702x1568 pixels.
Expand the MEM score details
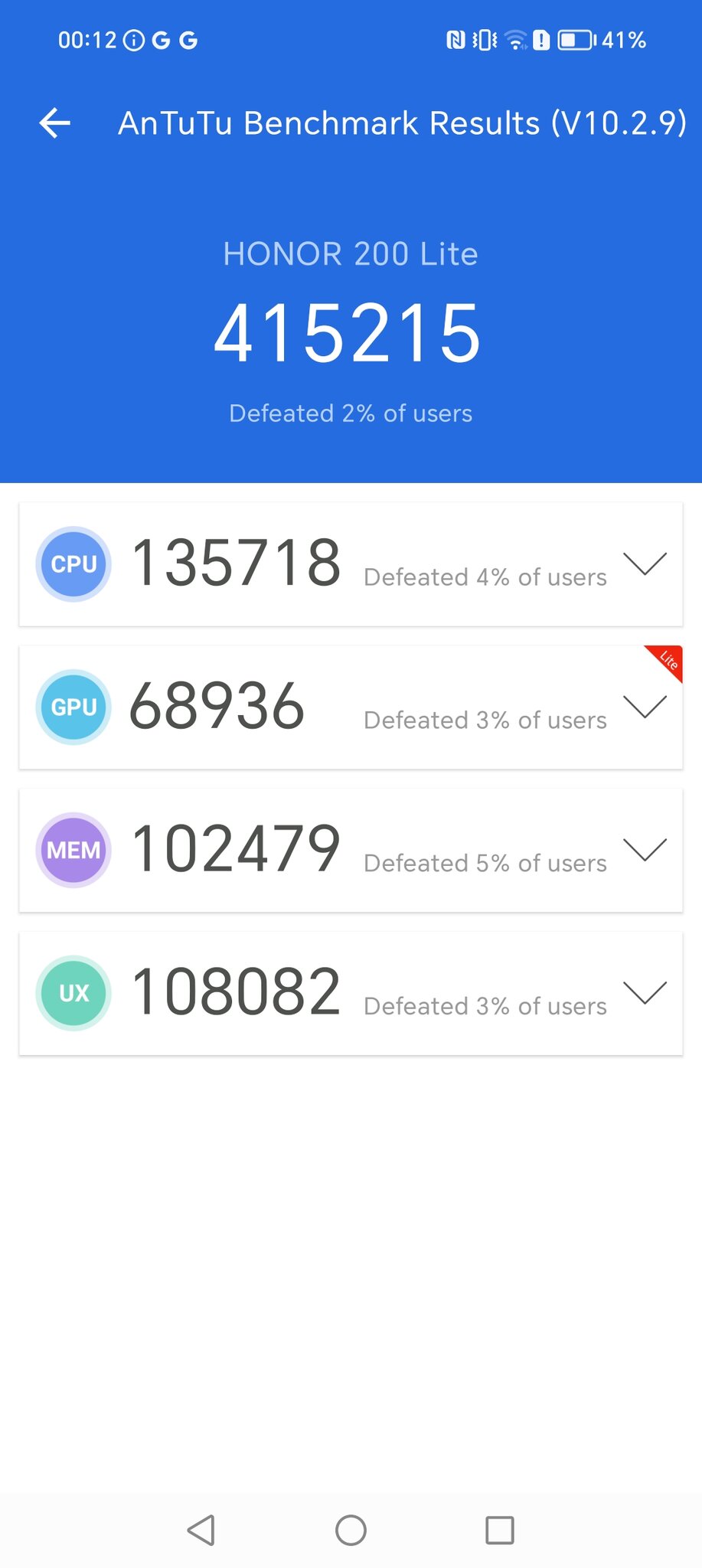click(645, 850)
